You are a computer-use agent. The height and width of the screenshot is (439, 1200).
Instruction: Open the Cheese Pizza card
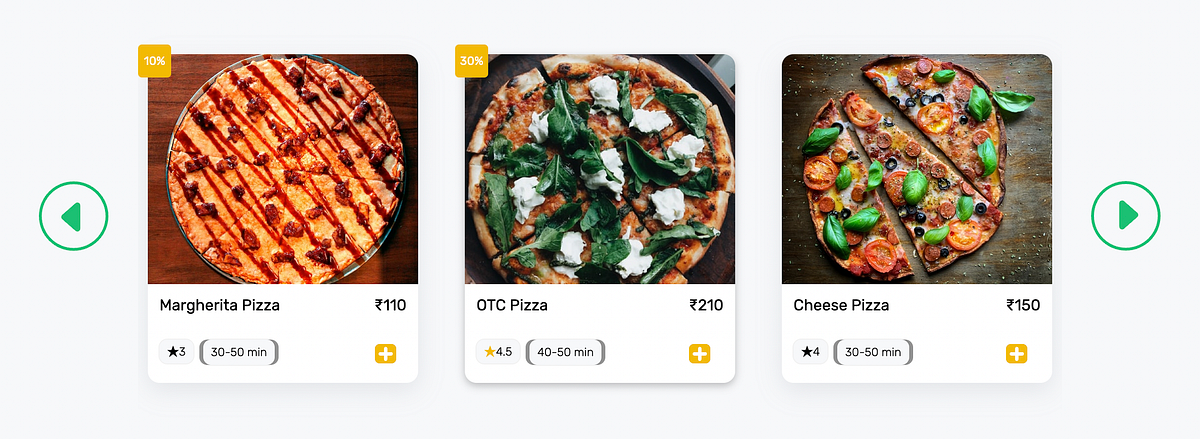[916, 170]
